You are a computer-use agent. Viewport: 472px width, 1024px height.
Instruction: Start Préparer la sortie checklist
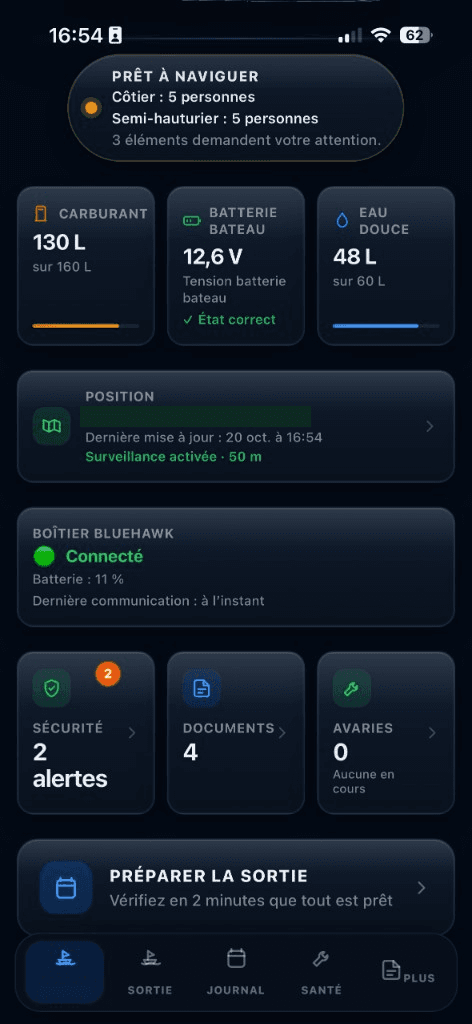tap(236, 888)
